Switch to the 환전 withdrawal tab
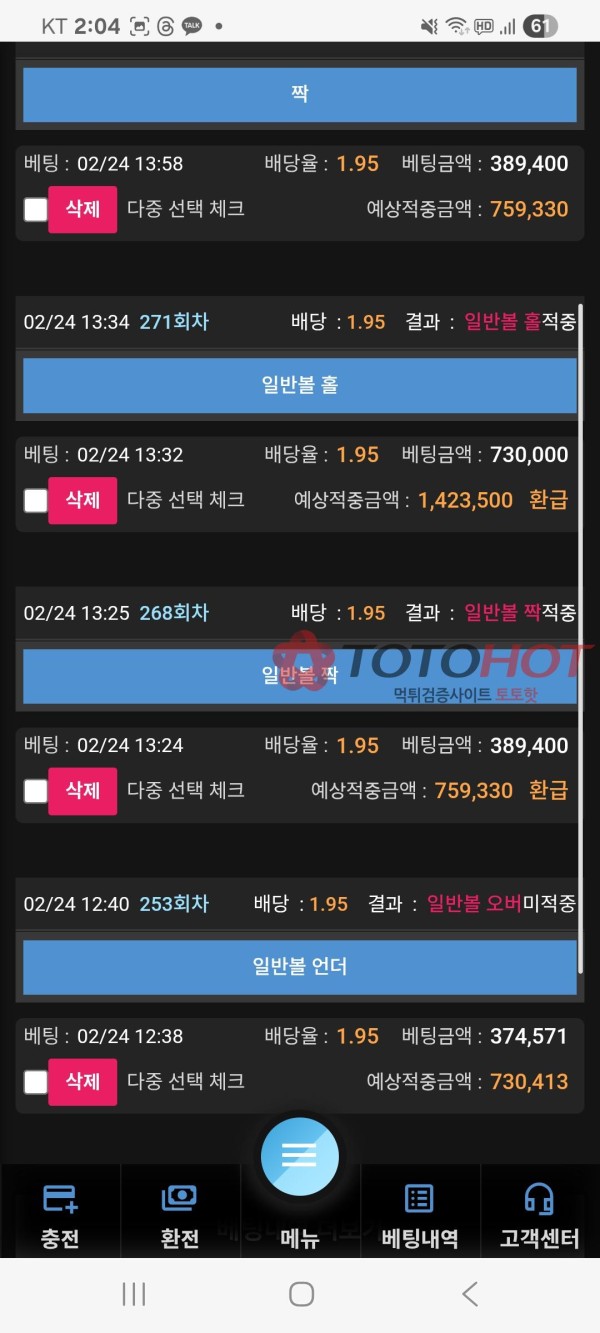 [x=180, y=1215]
